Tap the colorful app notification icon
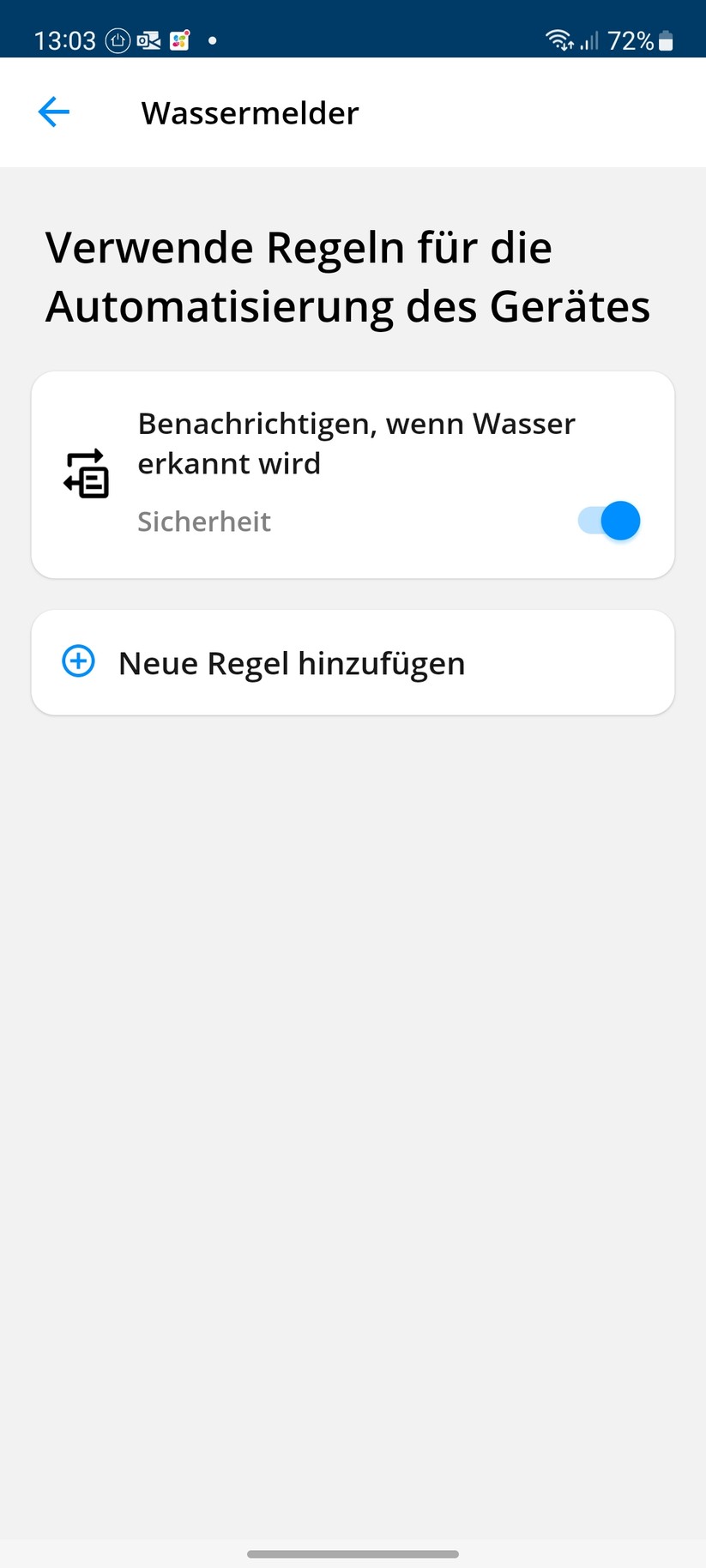Screen dimensions: 706x1568 [178, 39]
